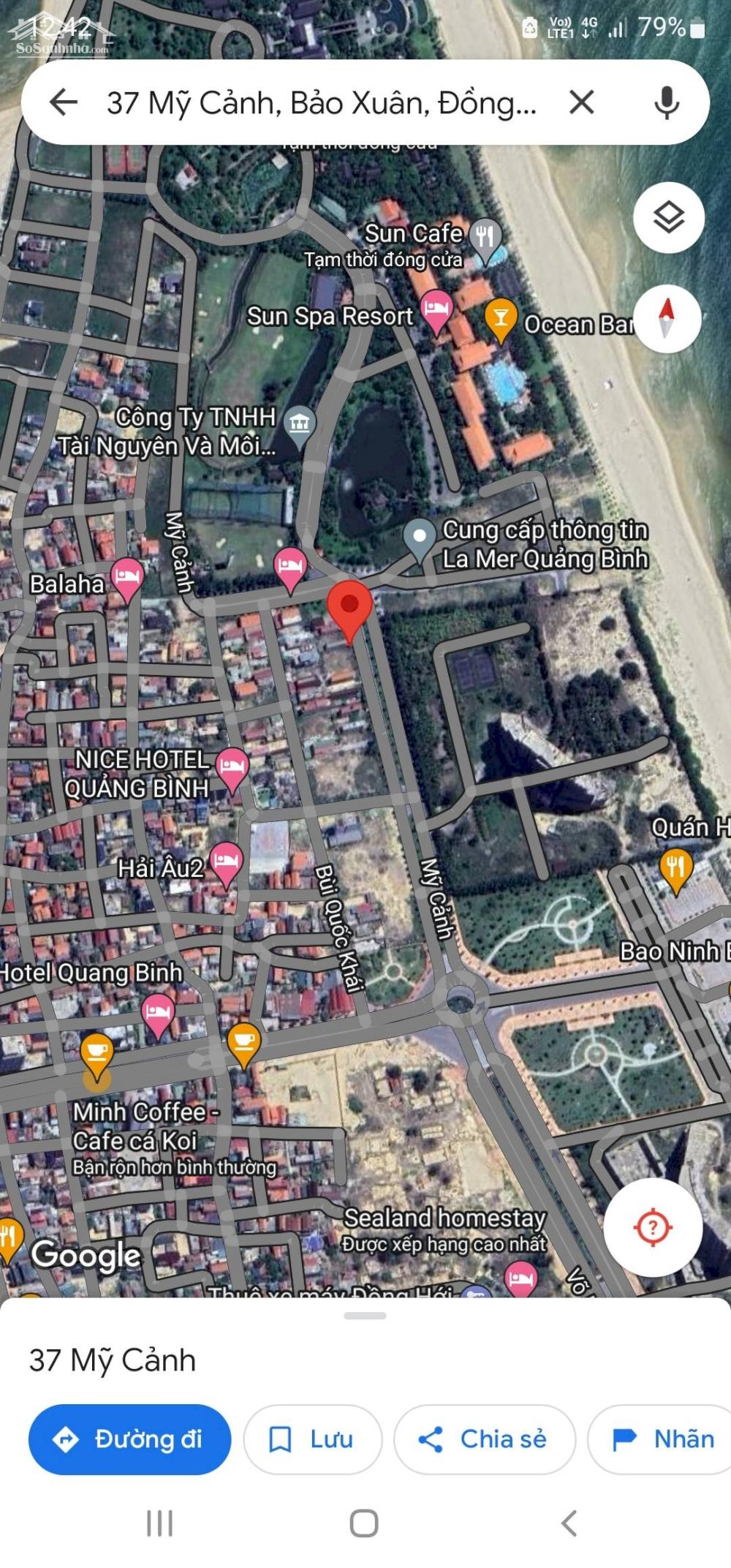Start voice search with the microphone
This screenshot has width=731, height=1568.
click(x=666, y=102)
